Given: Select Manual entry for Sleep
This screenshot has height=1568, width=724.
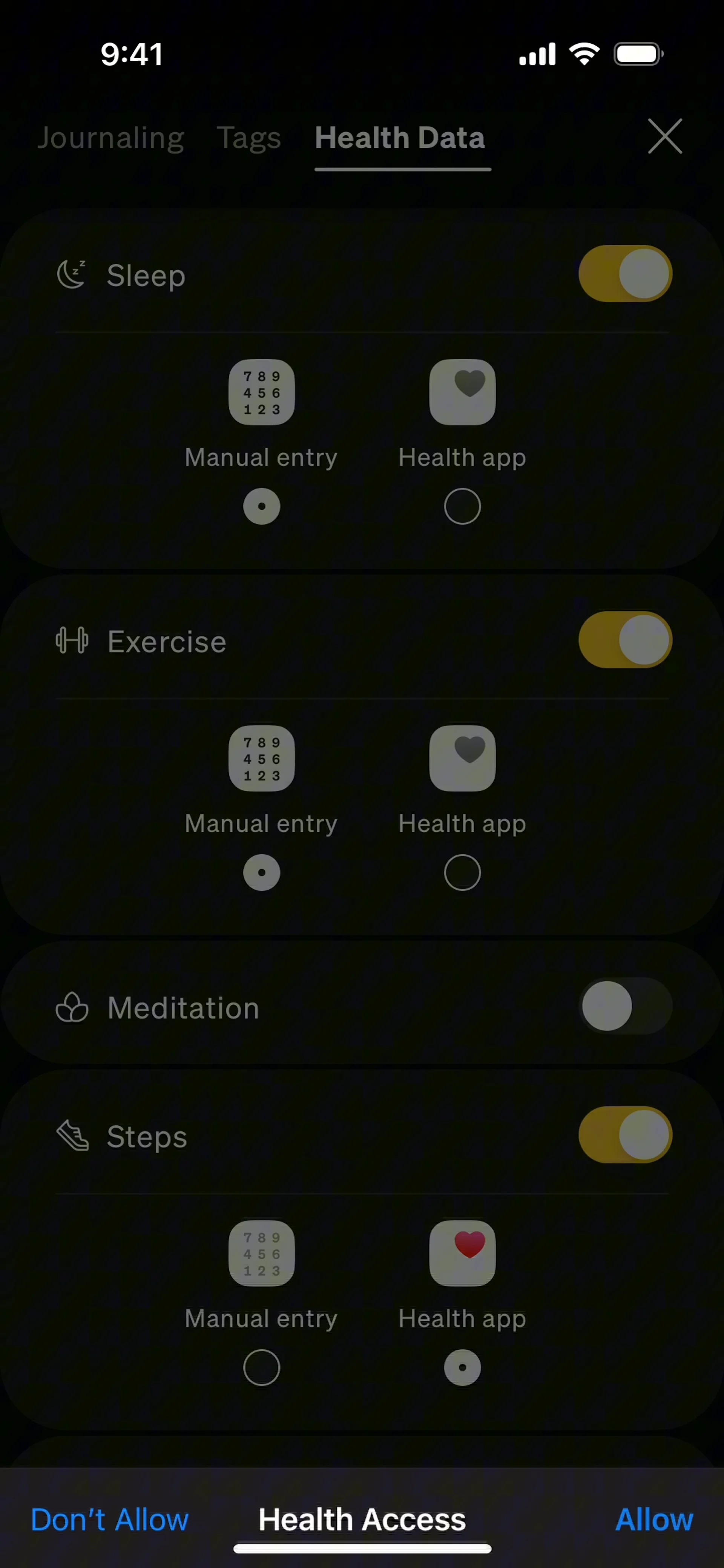Looking at the screenshot, I should click(261, 506).
